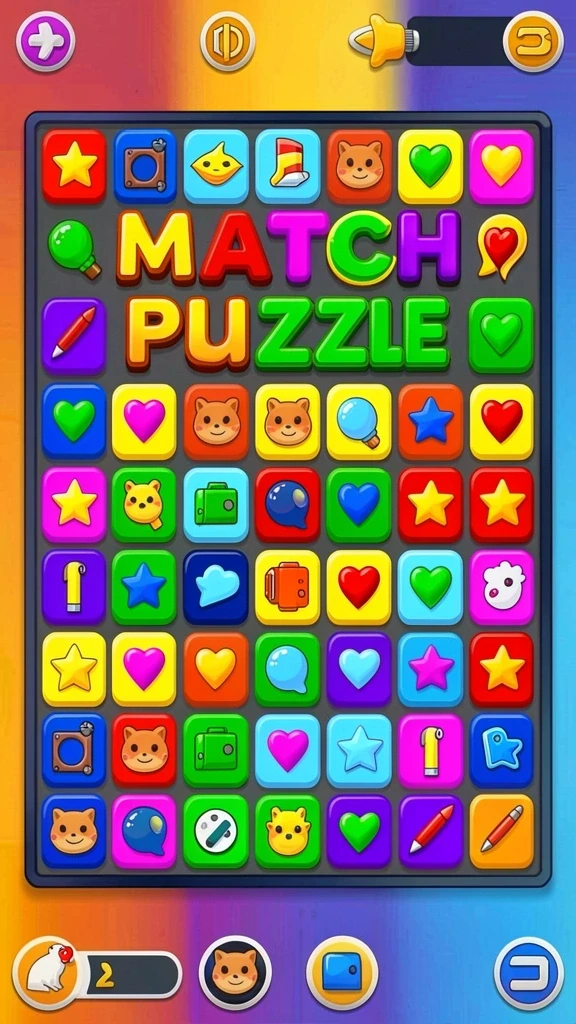Viewport: 576px width, 1024px height.
Task: Select the white round compass tile on green
Action: [216, 832]
